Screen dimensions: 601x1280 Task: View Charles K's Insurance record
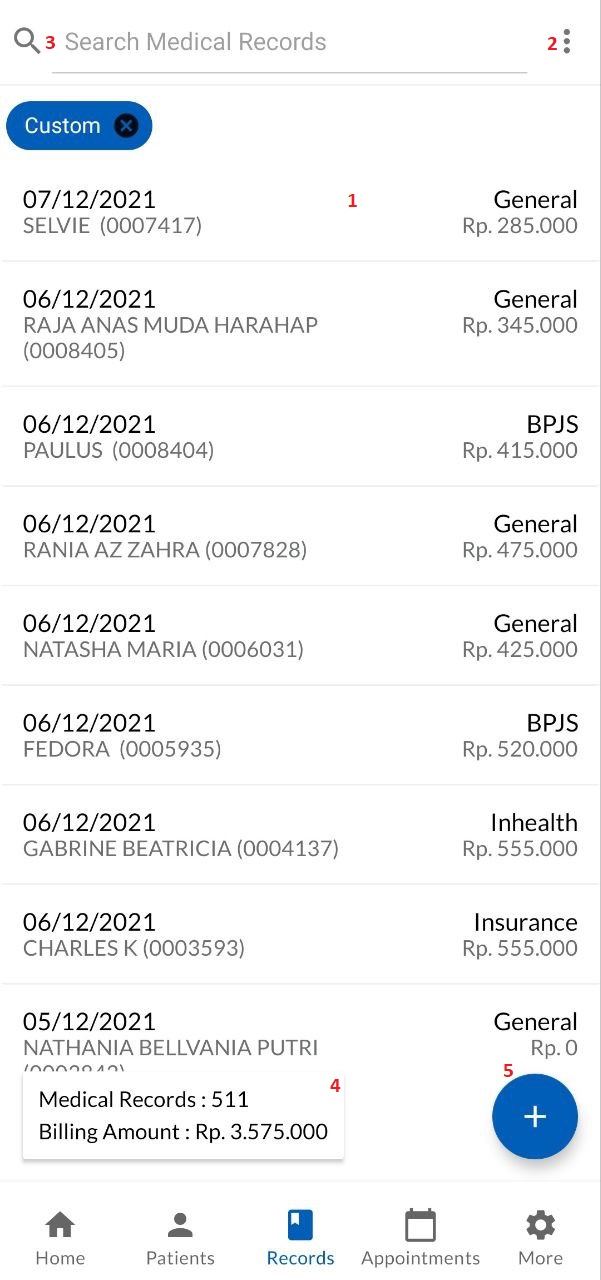point(300,934)
